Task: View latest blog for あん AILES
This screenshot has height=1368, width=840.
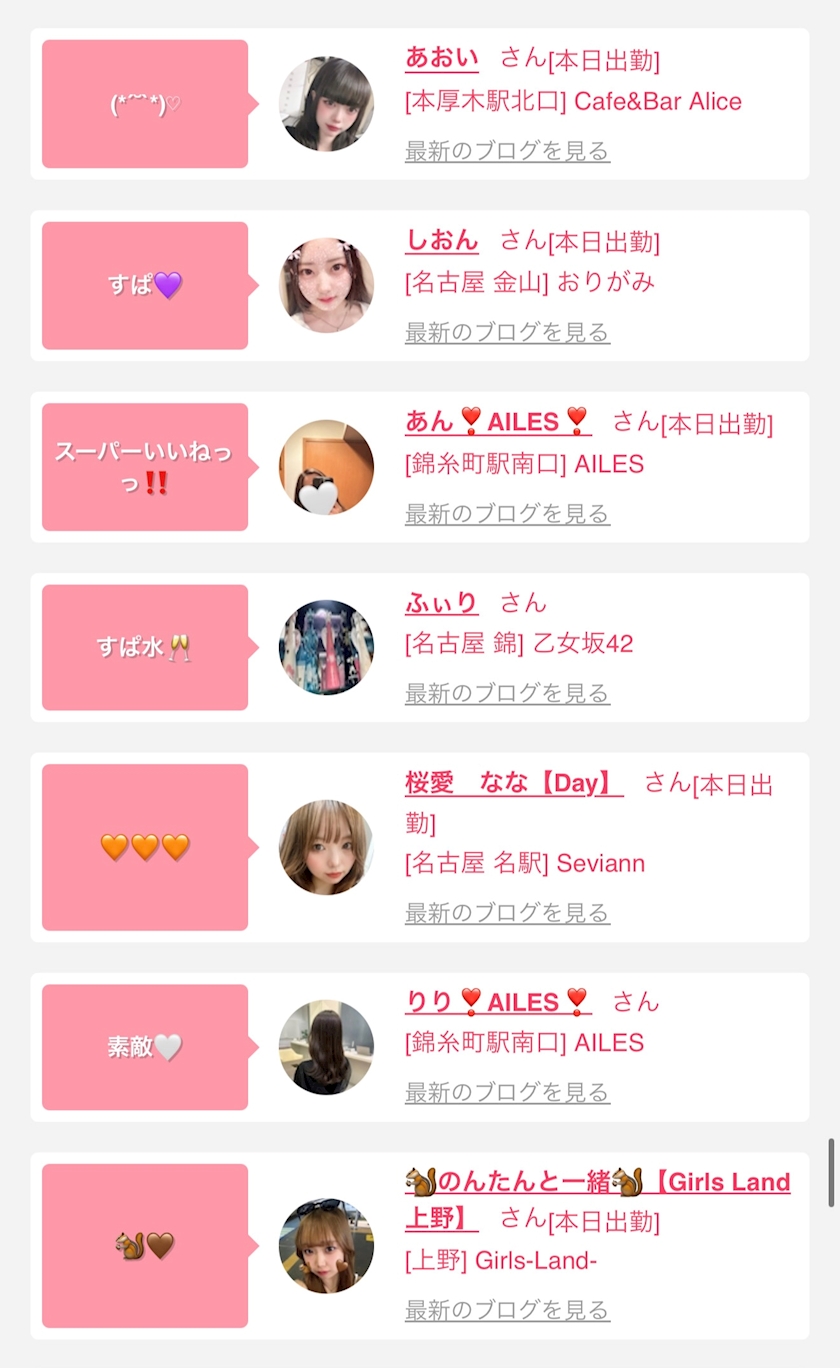Action: 507,514
